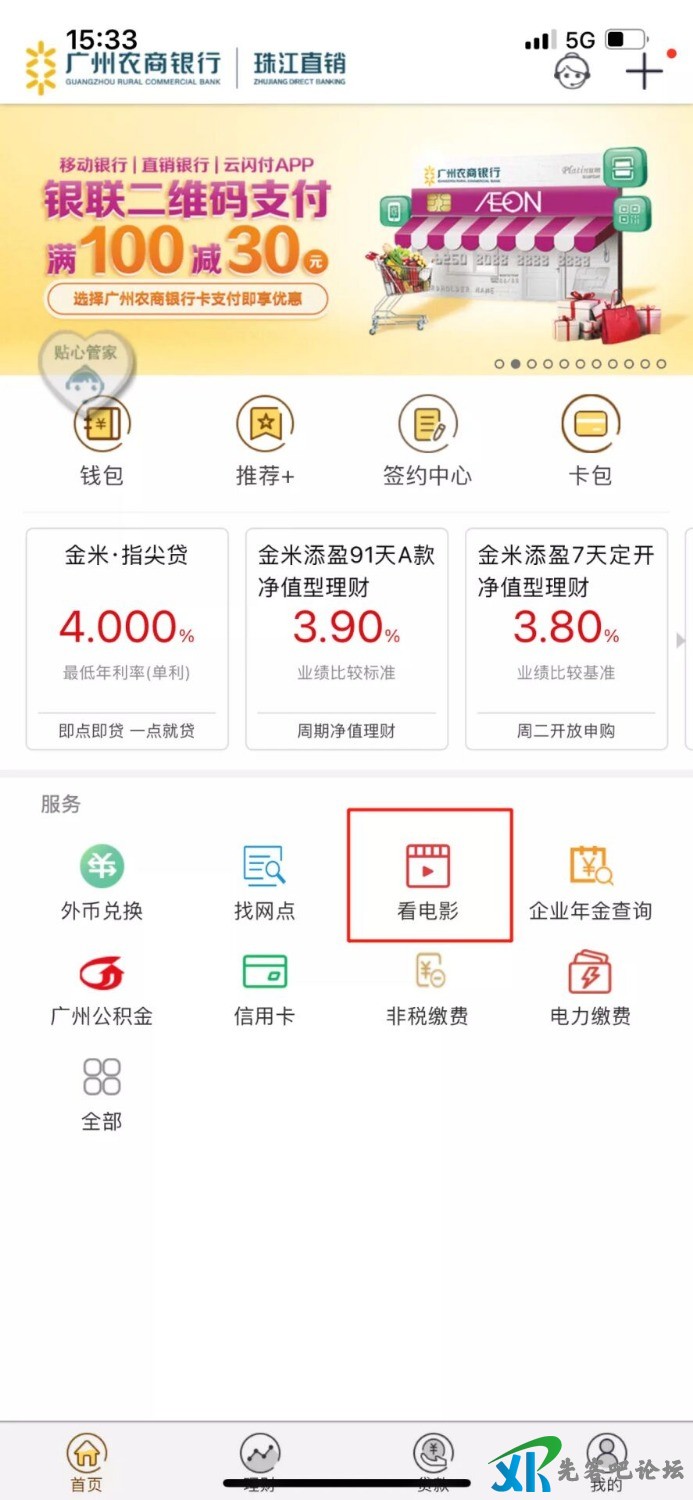Open the UnionPay QR payment promo banner
This screenshot has width=693, height=1500.
[x=346, y=240]
